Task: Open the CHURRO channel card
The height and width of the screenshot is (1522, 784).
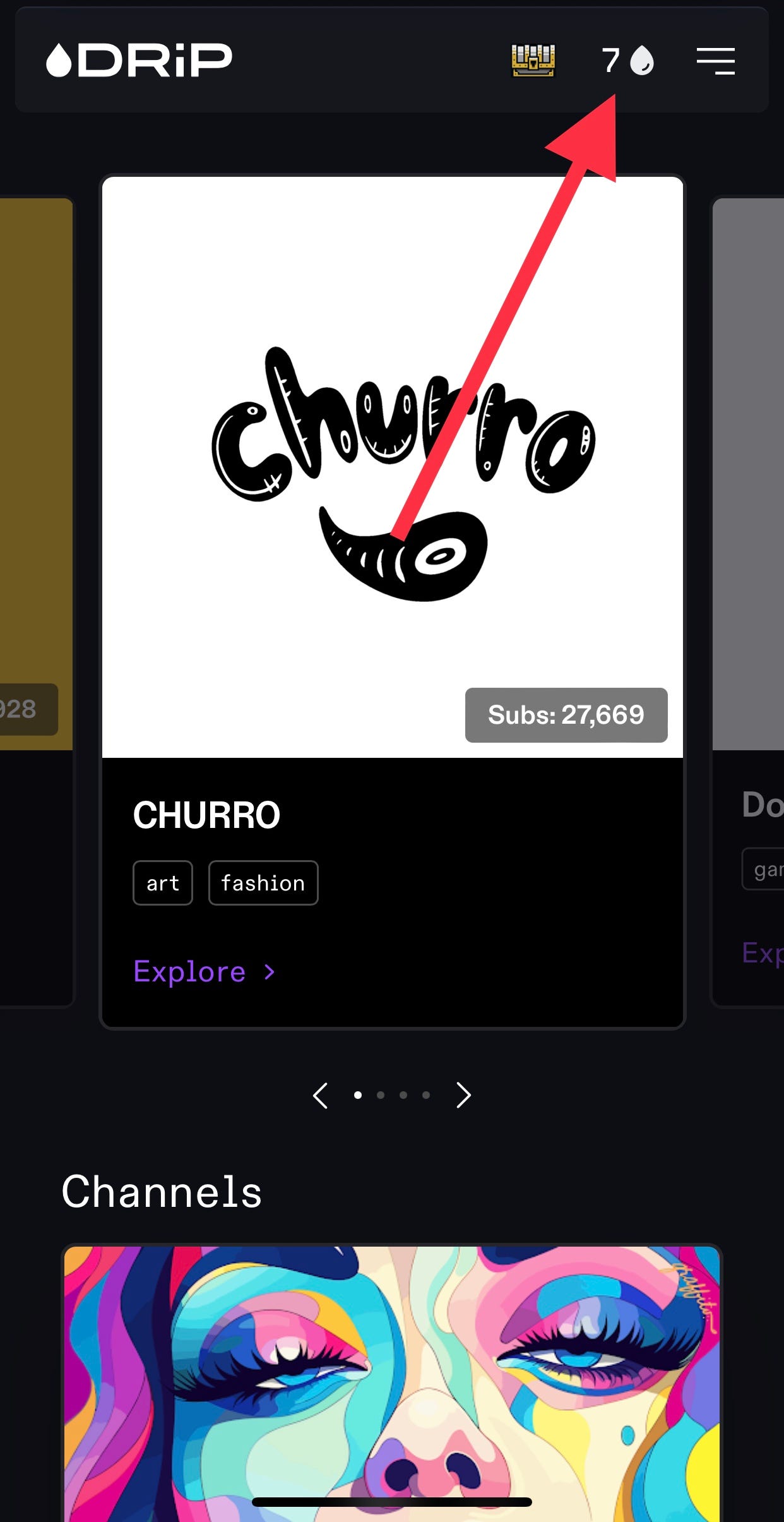Action: [392, 467]
